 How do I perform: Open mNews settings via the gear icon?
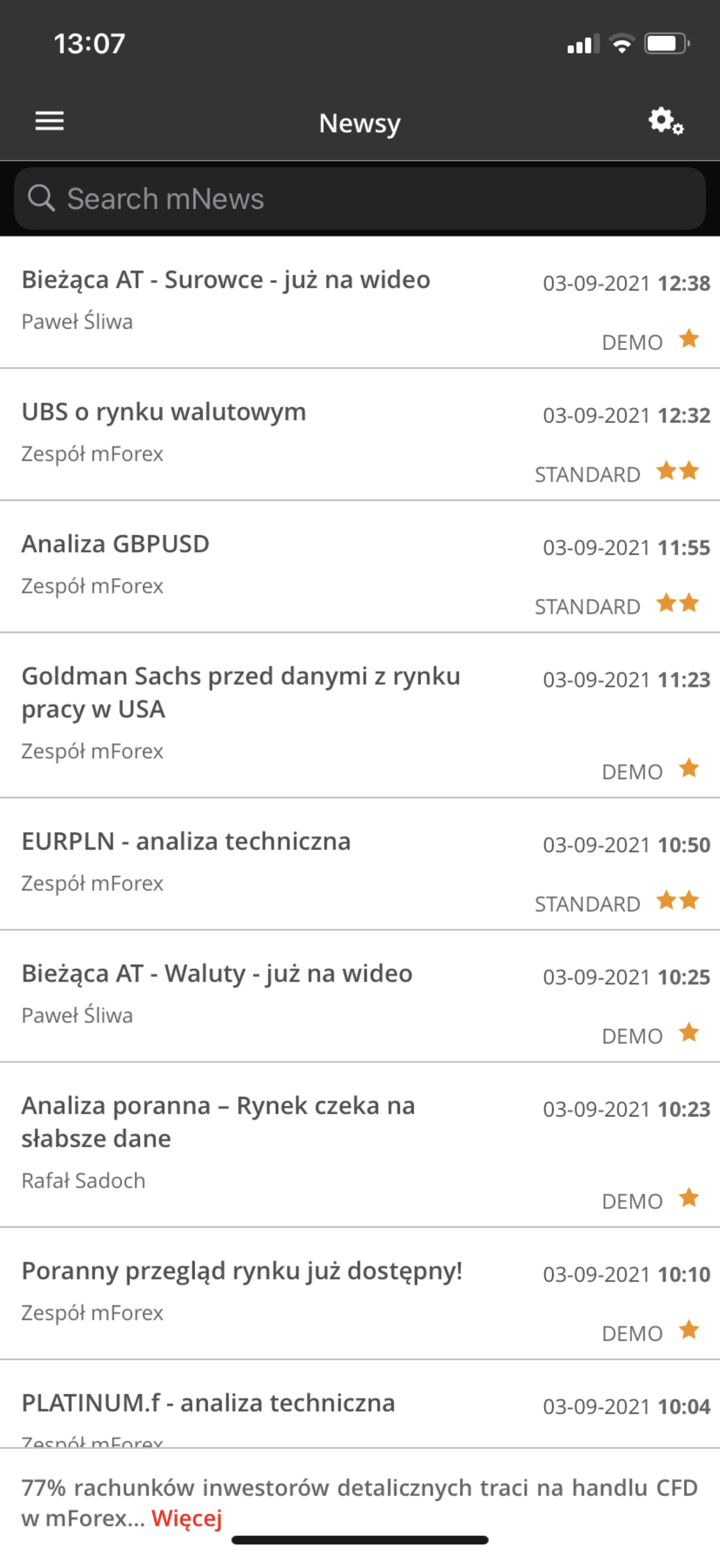(665, 121)
